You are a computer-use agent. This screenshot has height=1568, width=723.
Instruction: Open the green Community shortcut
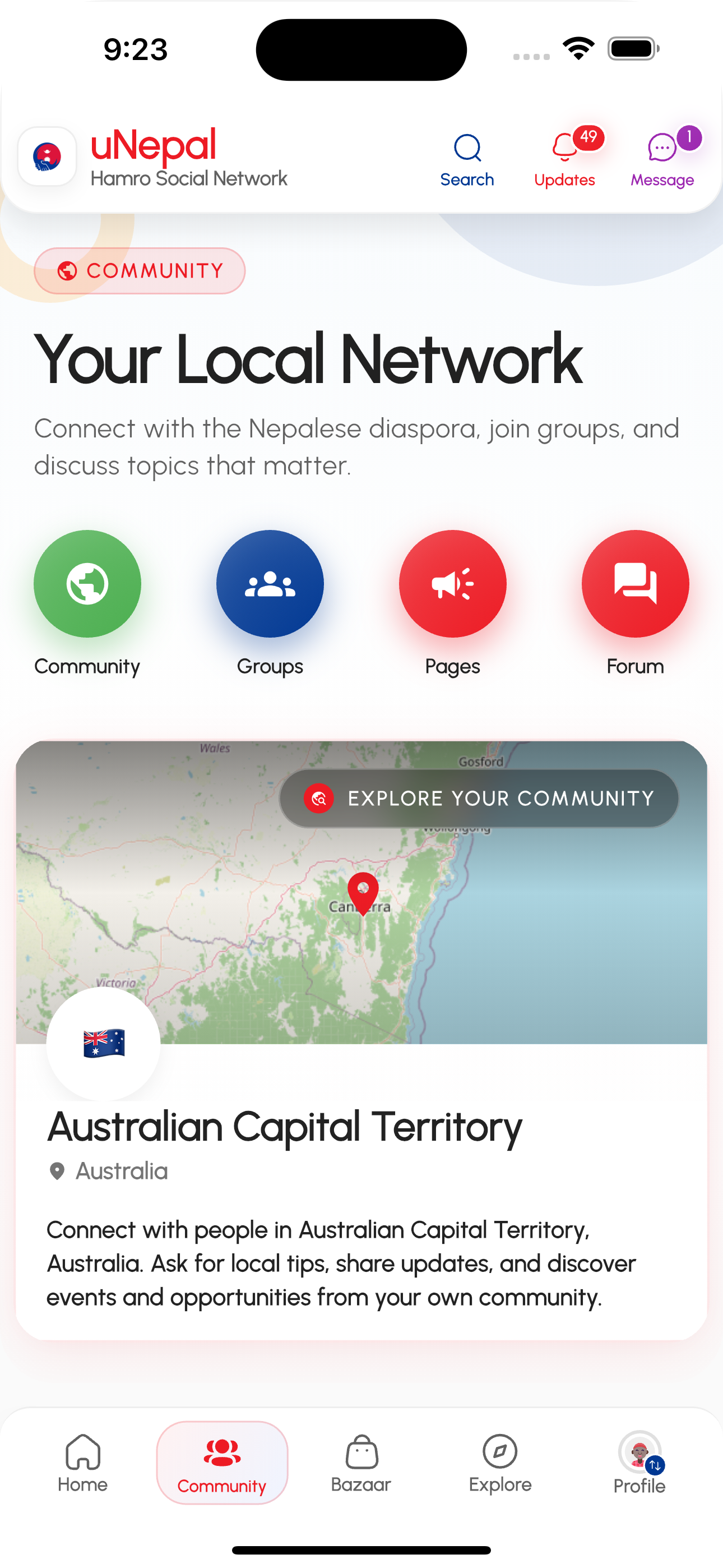pyautogui.click(x=87, y=584)
